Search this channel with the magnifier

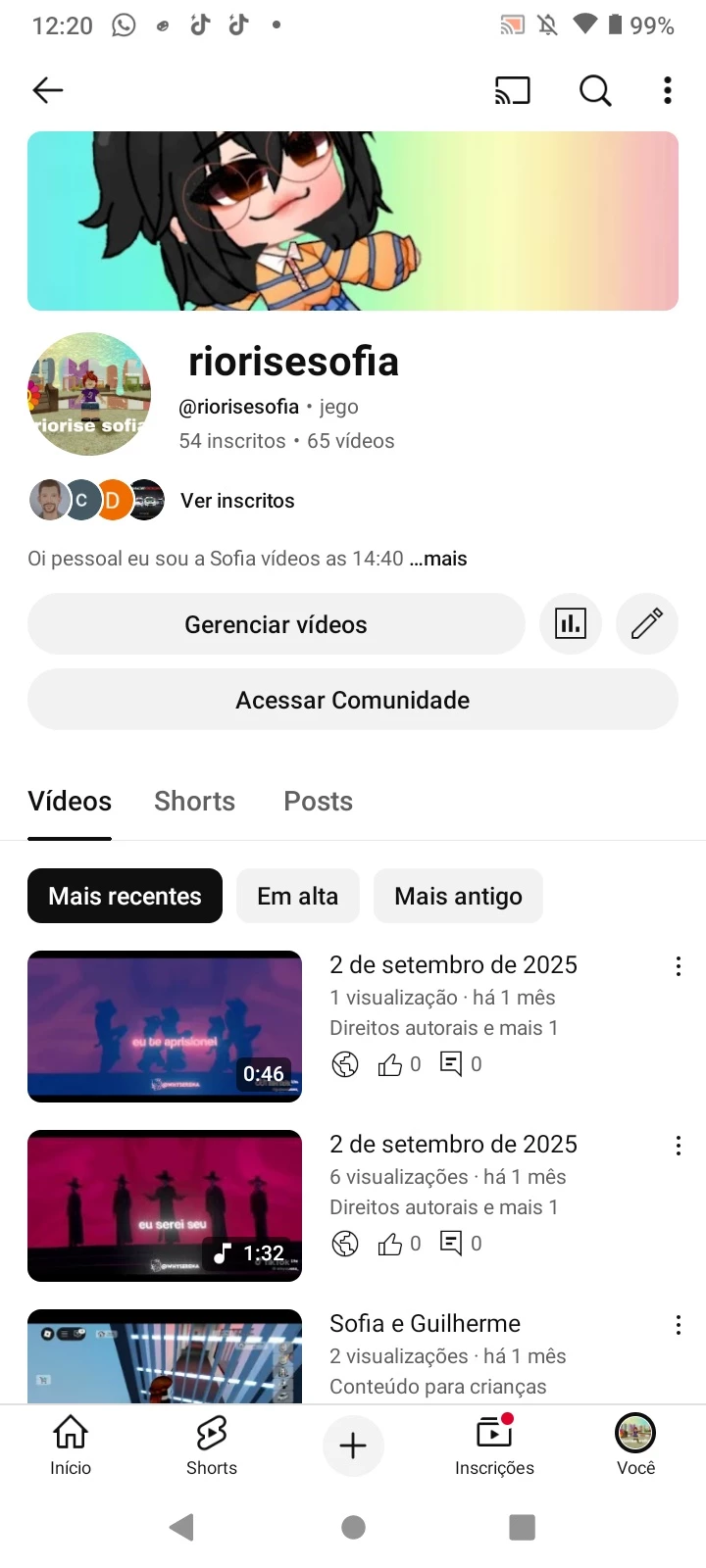(x=594, y=90)
